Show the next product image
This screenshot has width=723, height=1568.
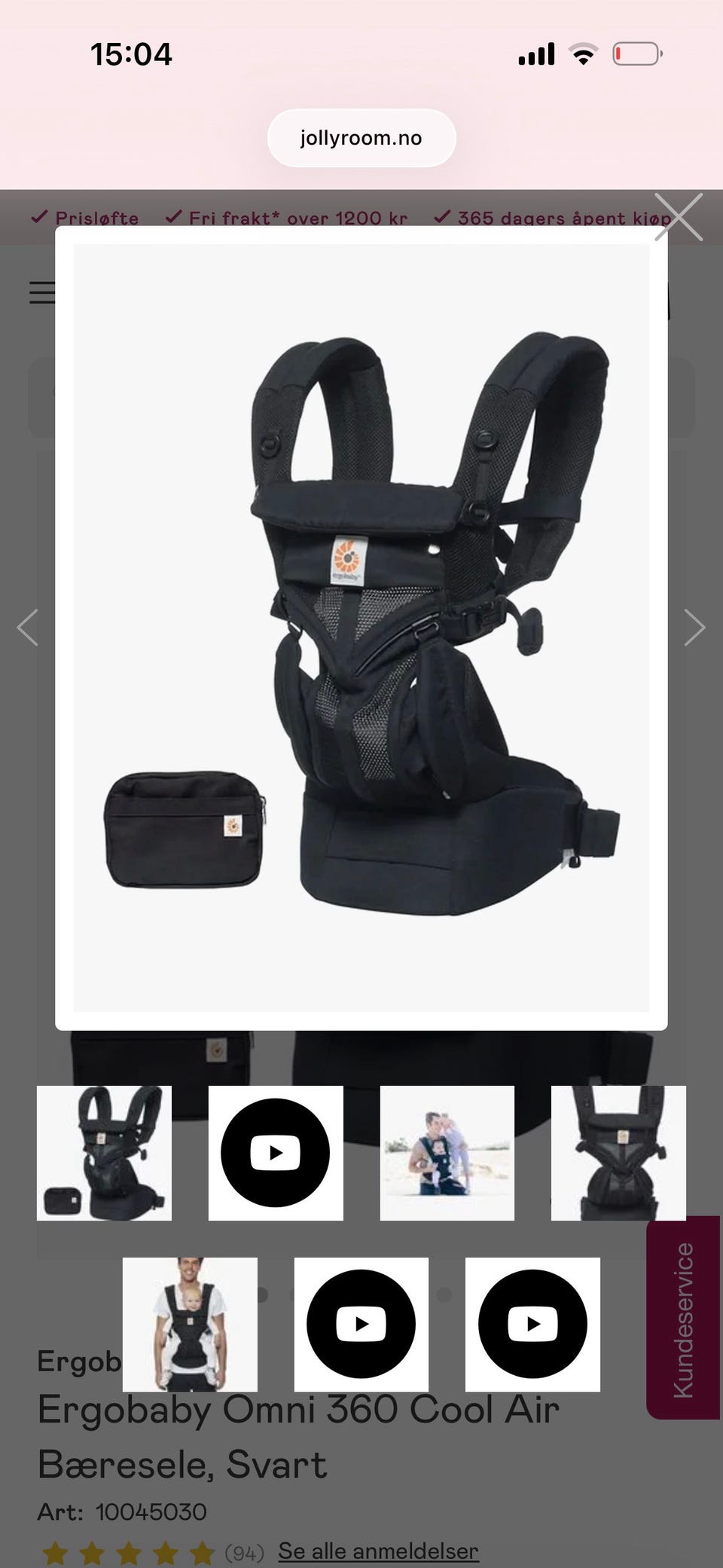point(694,628)
